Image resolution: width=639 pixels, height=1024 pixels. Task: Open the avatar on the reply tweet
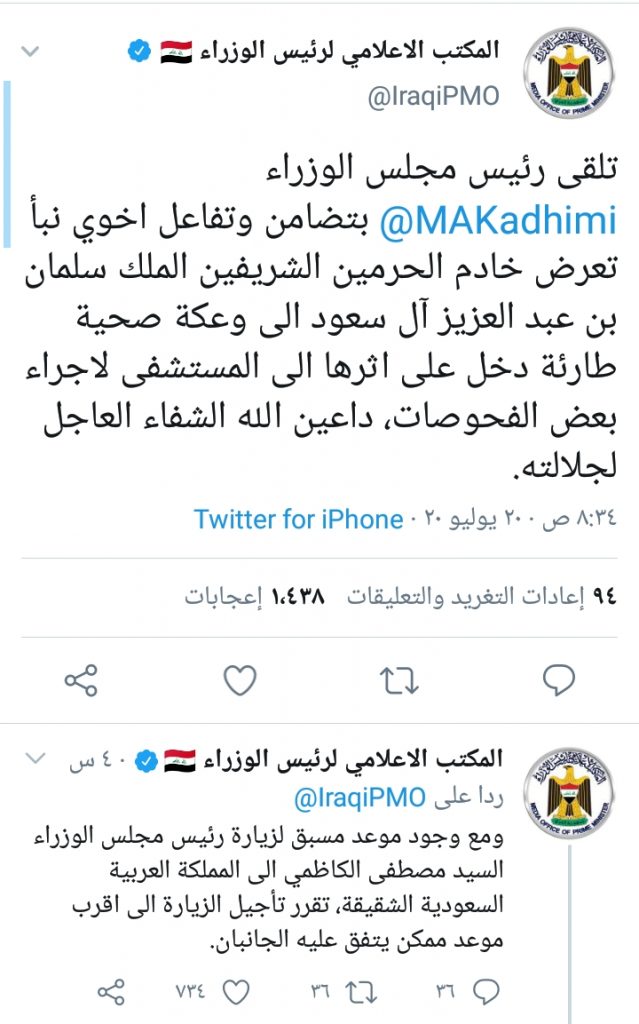569,794
